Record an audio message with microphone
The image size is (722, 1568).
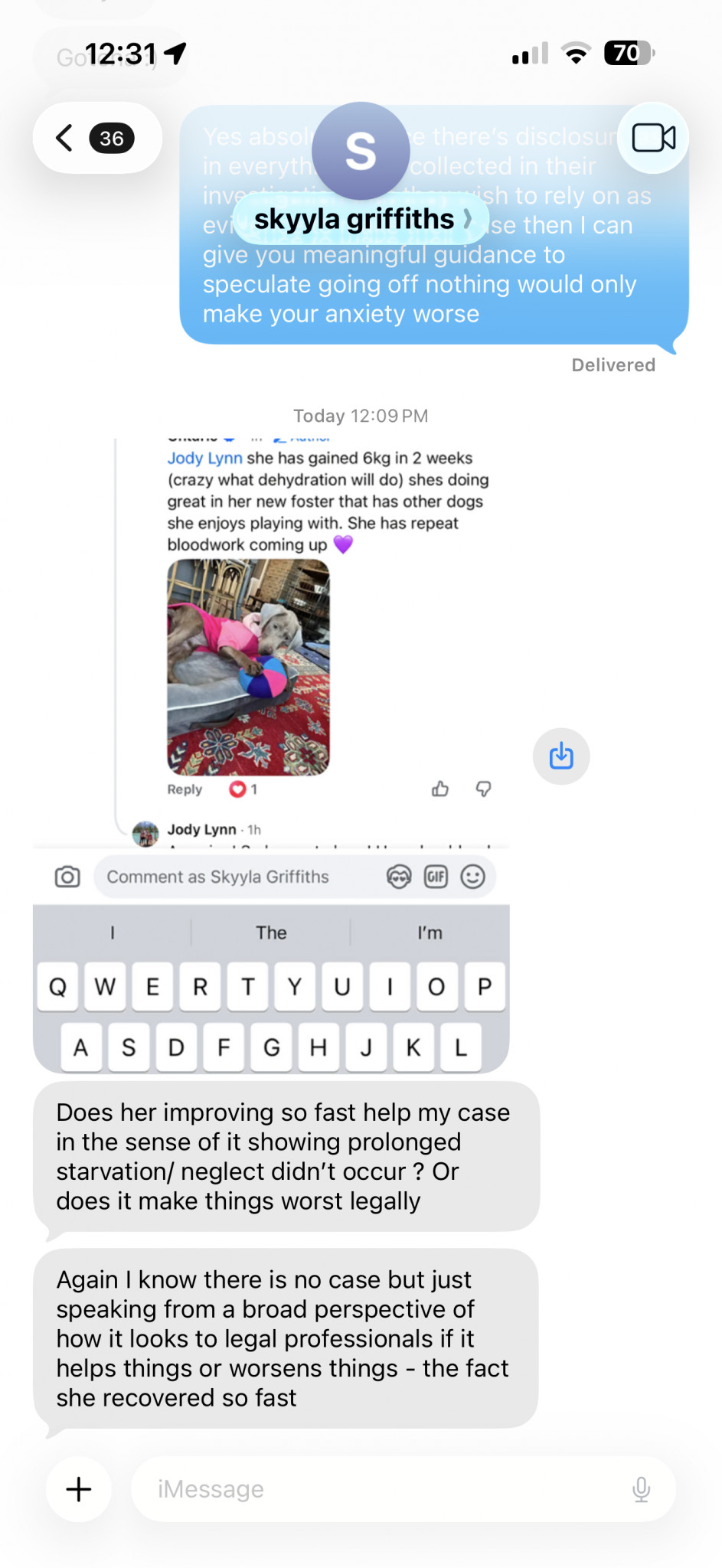pos(641,1489)
